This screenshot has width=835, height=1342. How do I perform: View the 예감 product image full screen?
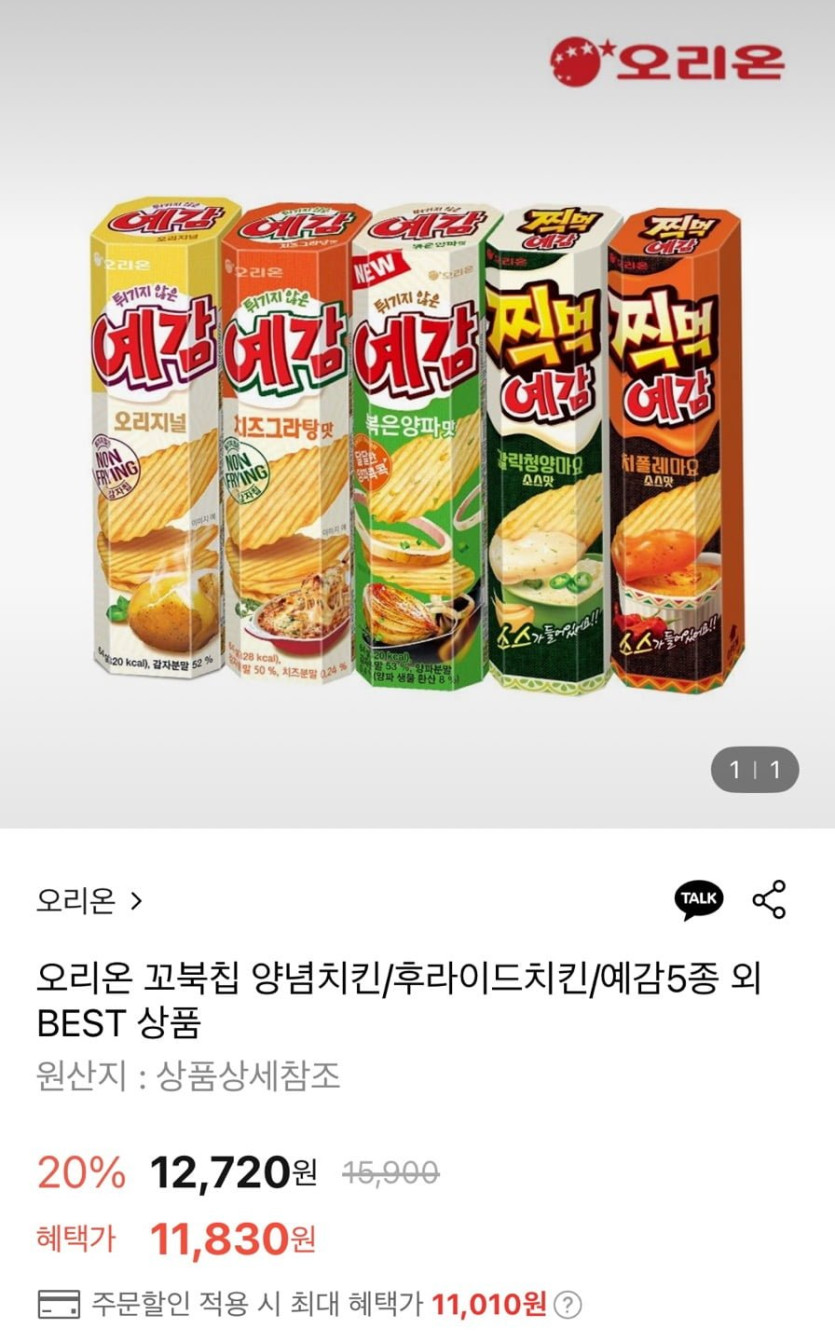[x=417, y=440]
